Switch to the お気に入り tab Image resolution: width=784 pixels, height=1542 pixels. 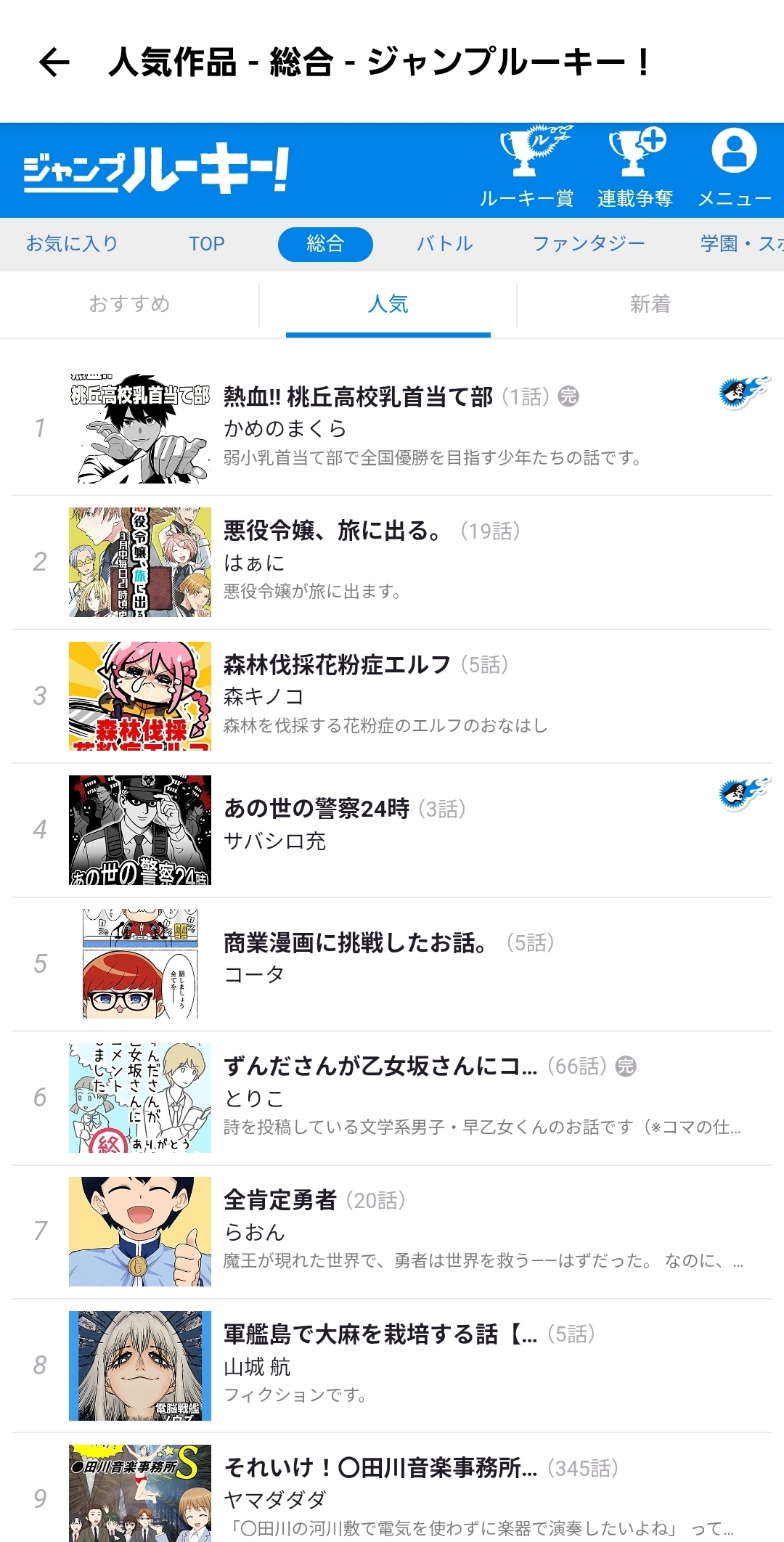(72, 244)
